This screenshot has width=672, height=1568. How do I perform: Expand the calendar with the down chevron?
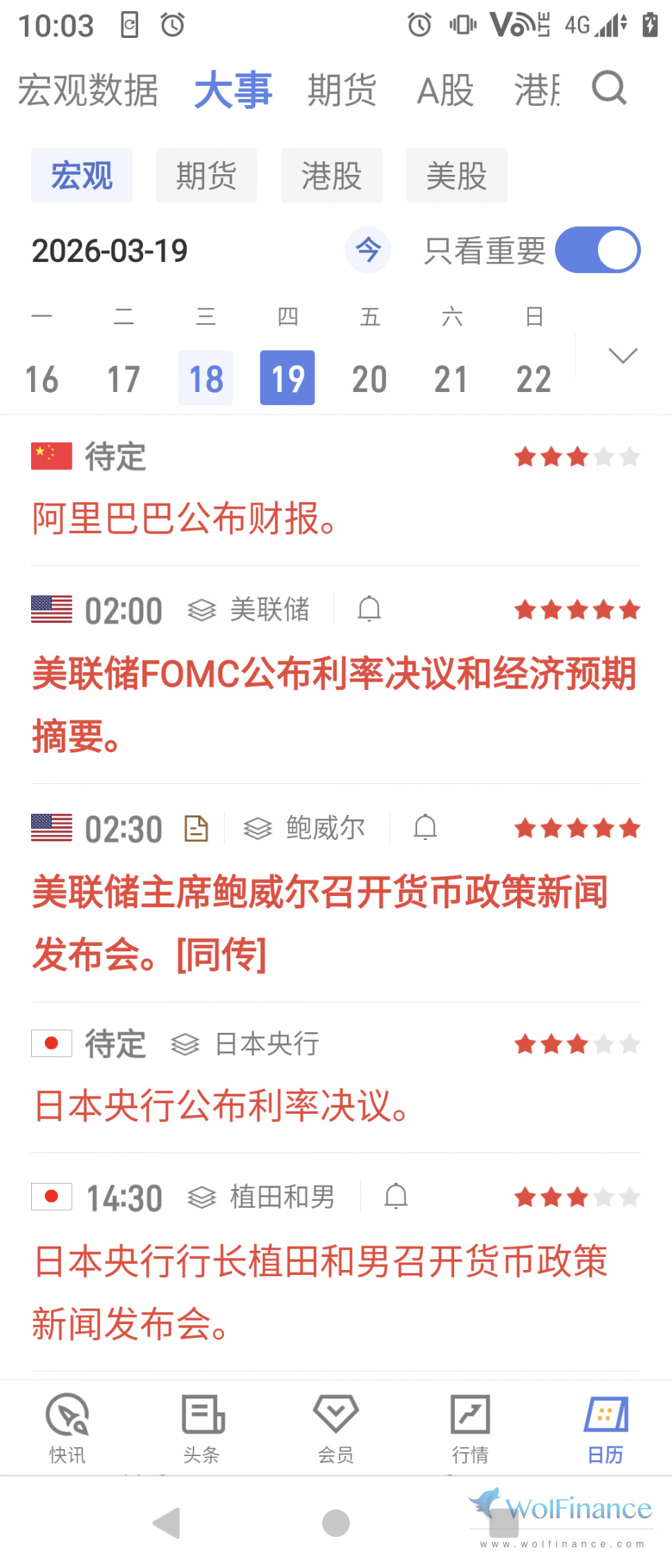tap(622, 356)
